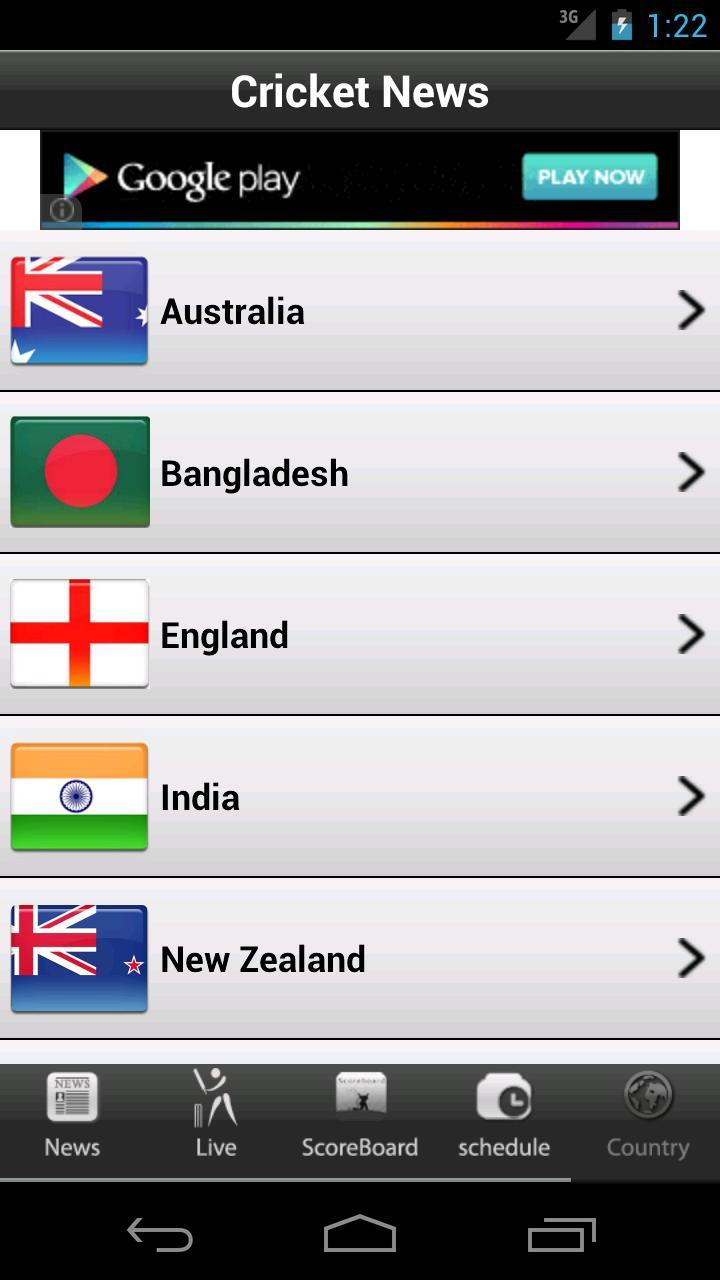Screen dimensions: 720x1280
Task: Open New Zealand cricket news
Action: (360, 959)
